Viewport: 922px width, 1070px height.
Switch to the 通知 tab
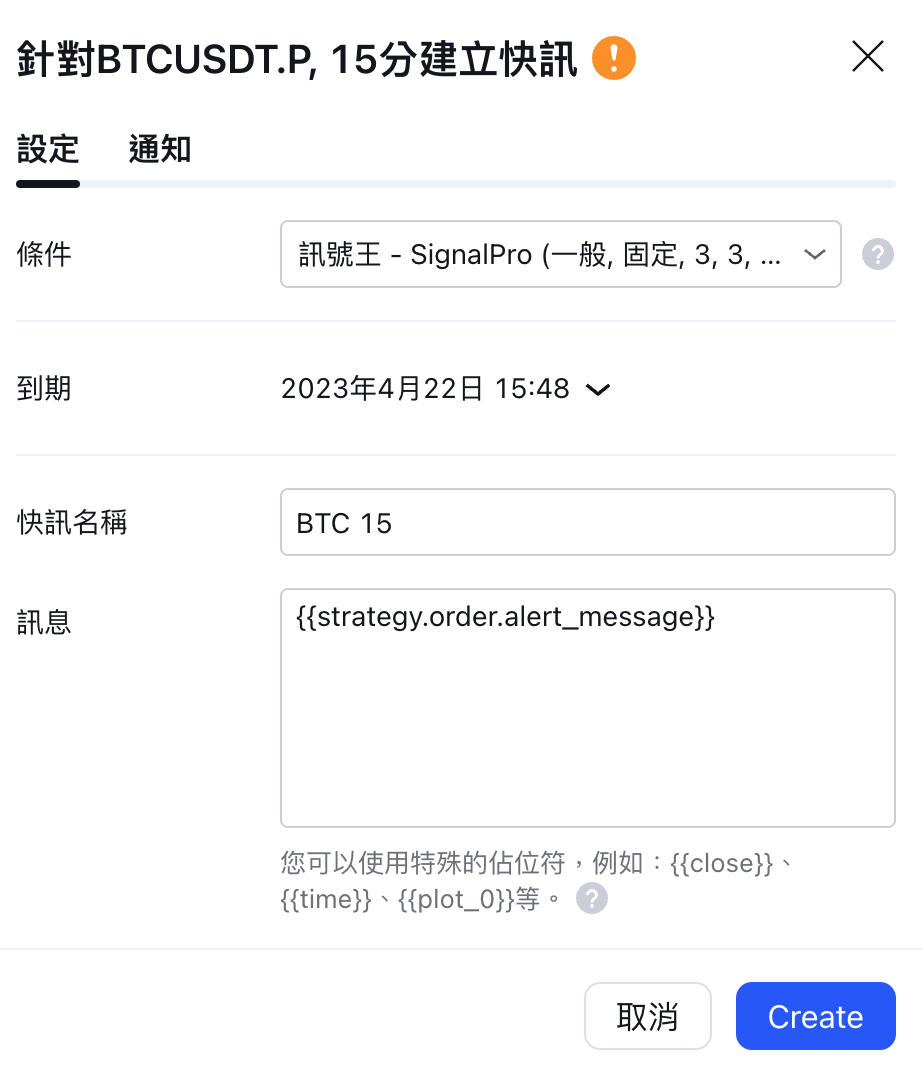(160, 150)
